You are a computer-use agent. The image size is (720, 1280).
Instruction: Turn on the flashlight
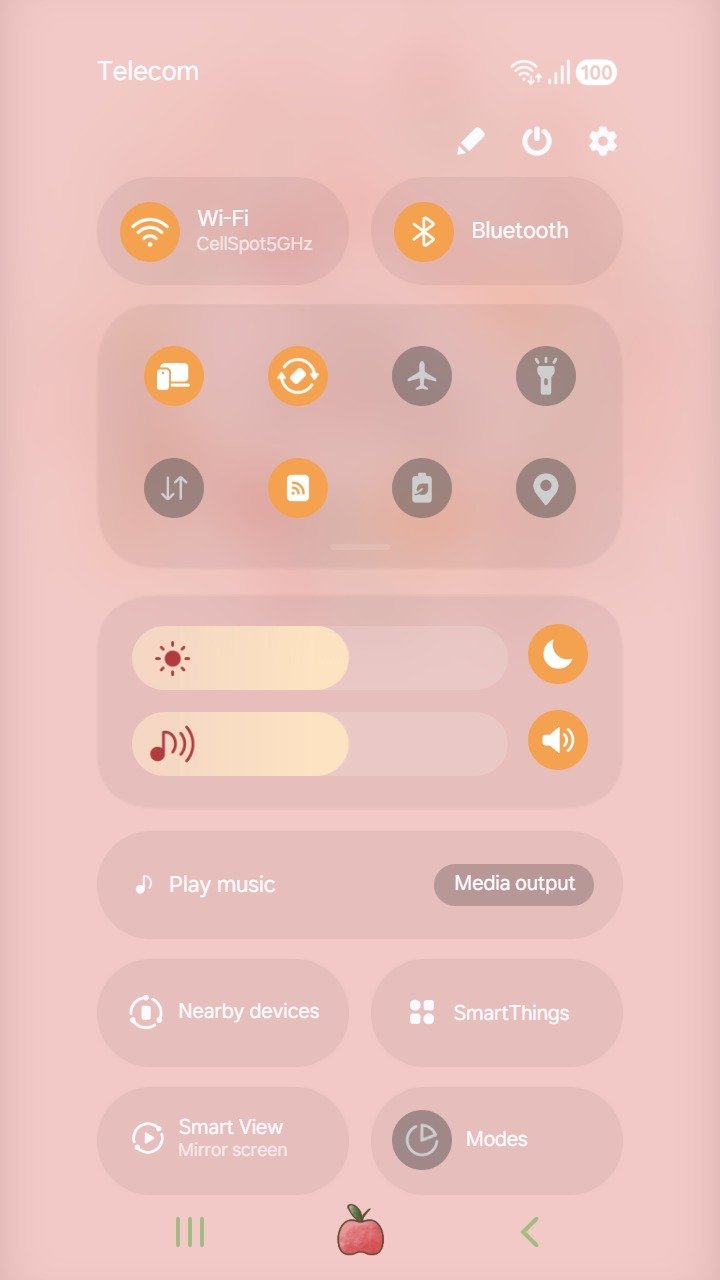tap(546, 376)
